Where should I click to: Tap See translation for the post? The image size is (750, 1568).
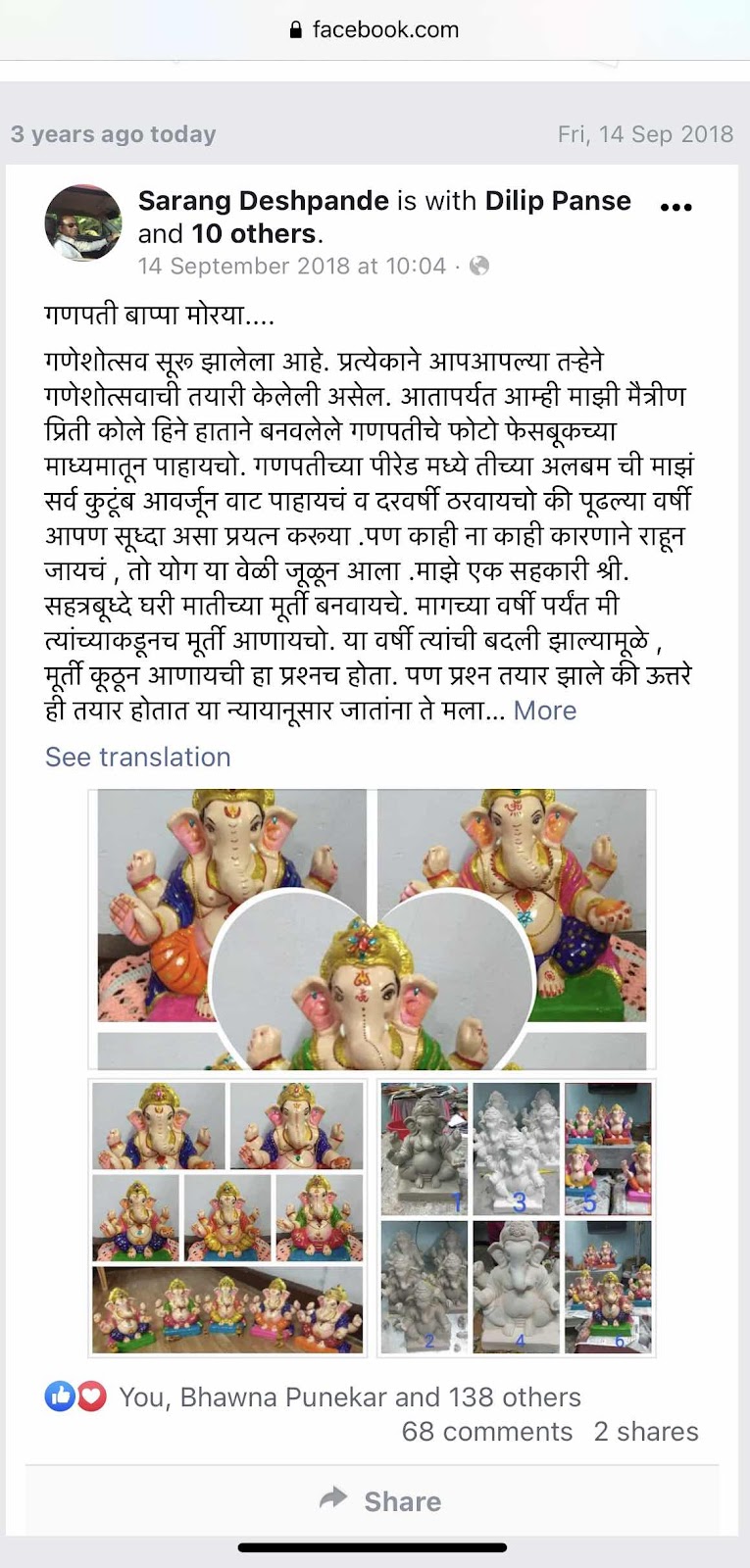(x=138, y=757)
